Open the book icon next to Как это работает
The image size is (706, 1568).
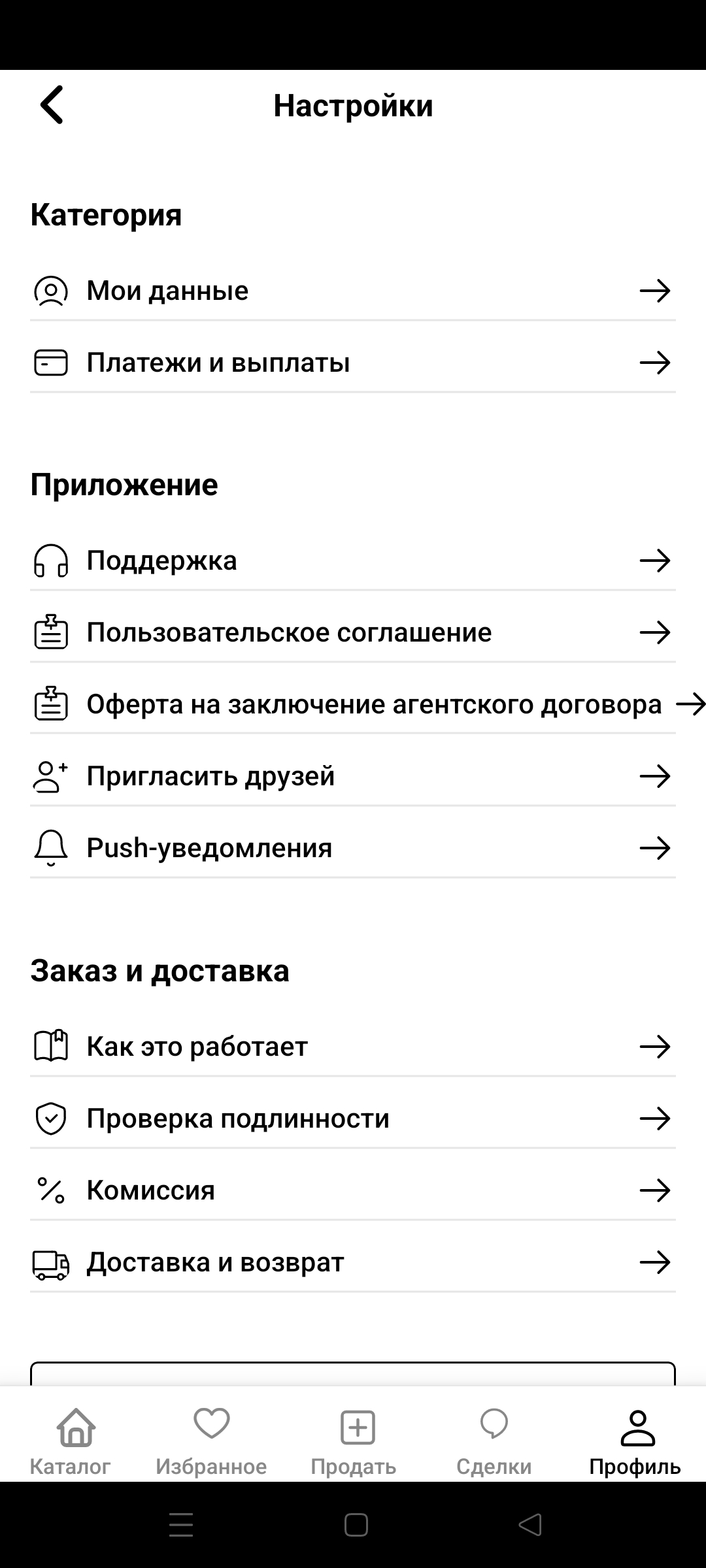pyautogui.click(x=52, y=1046)
